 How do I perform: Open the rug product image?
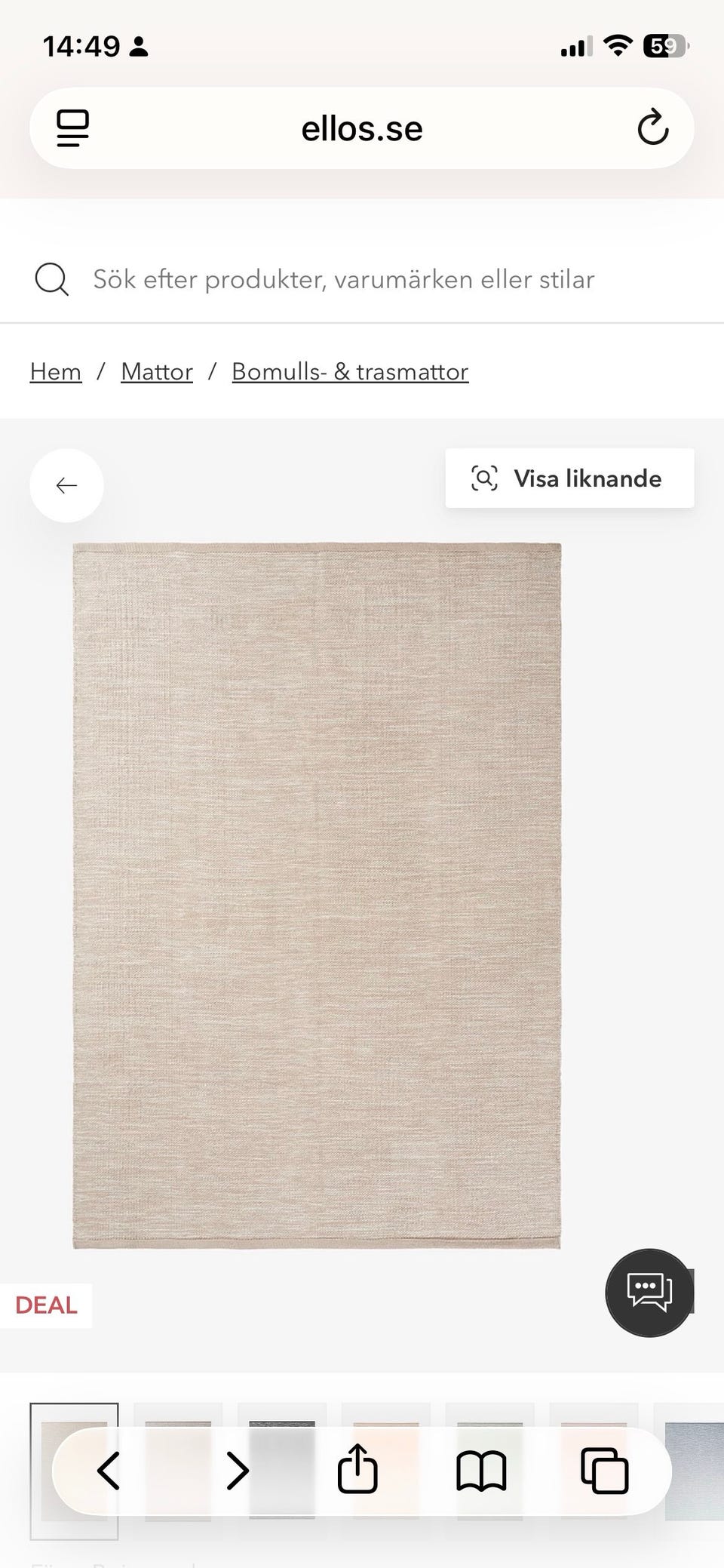(317, 895)
